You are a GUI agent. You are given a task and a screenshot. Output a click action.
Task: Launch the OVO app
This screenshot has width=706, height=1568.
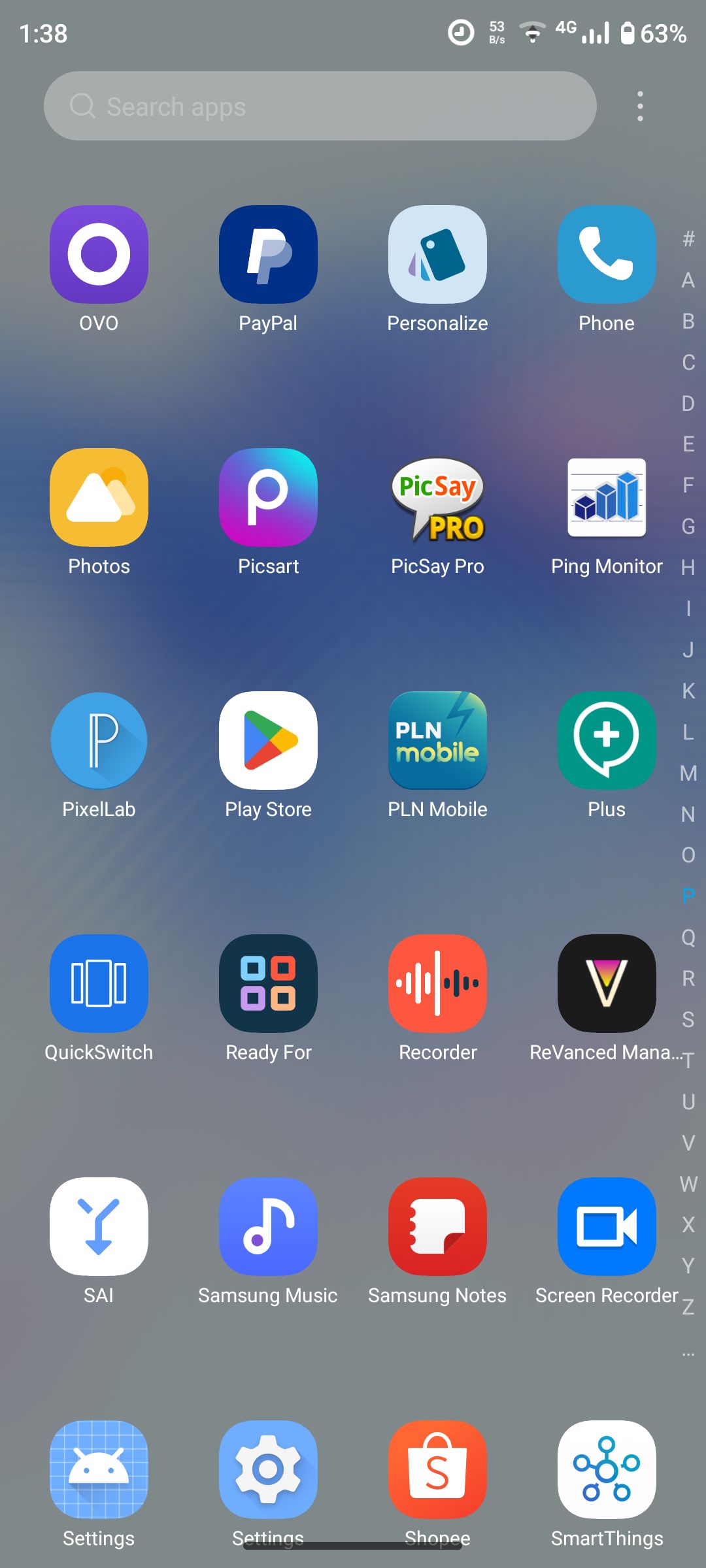(99, 255)
